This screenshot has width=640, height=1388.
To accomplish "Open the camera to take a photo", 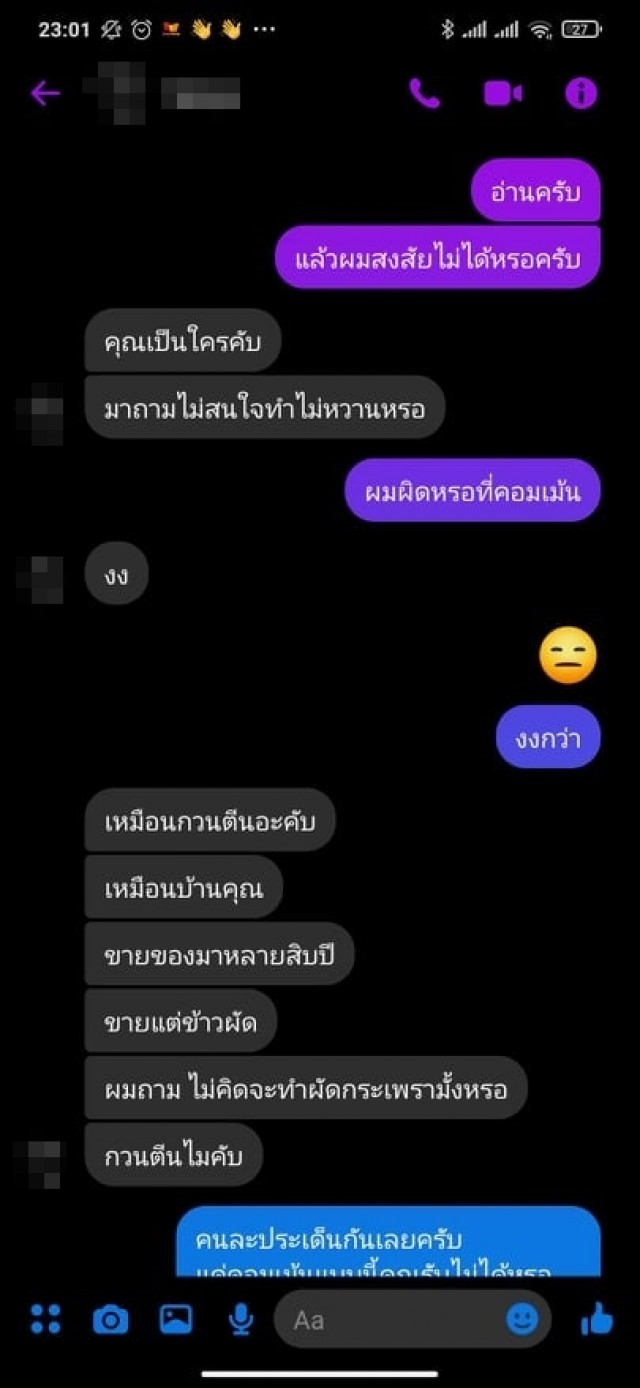I will [110, 1320].
